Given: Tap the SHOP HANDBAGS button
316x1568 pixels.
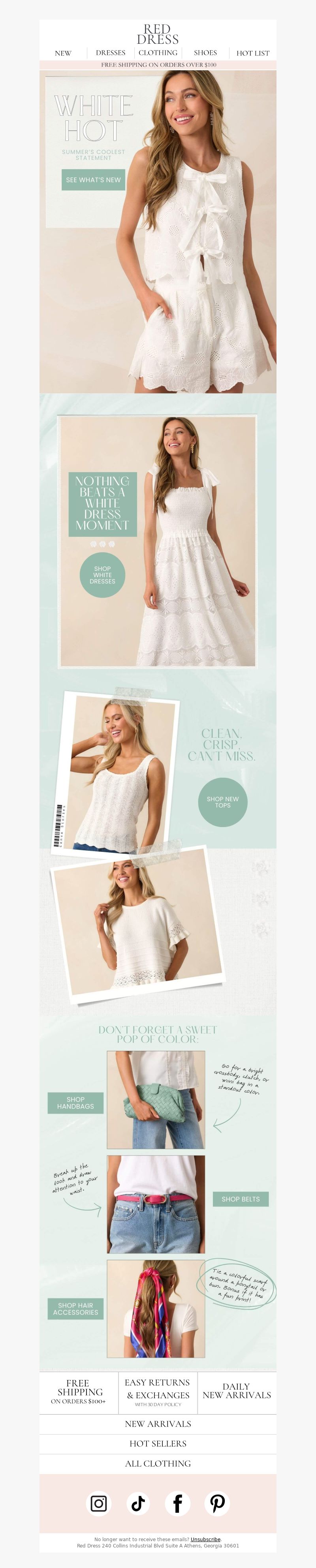Looking at the screenshot, I should [75, 1102].
